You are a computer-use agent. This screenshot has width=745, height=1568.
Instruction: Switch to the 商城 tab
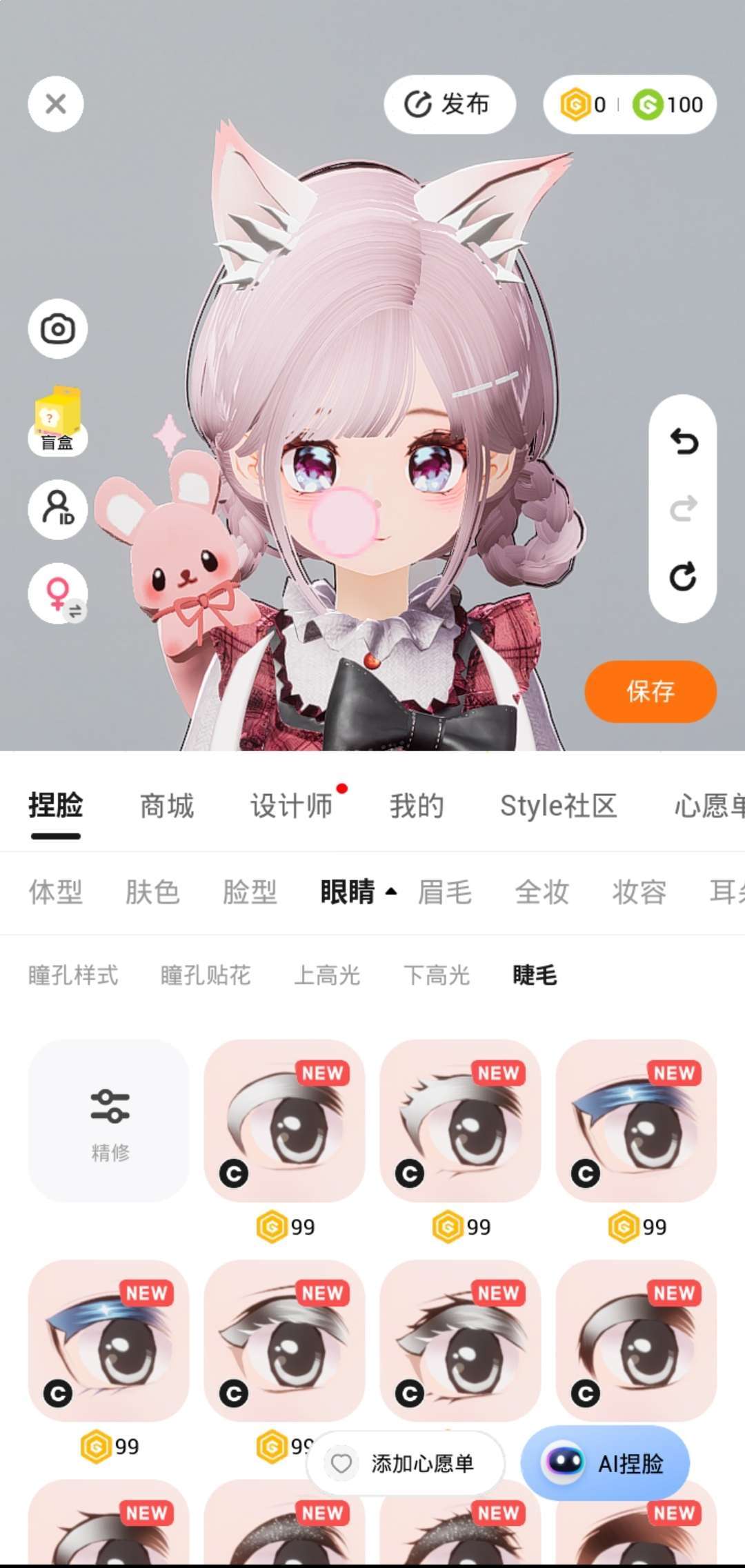(x=167, y=806)
